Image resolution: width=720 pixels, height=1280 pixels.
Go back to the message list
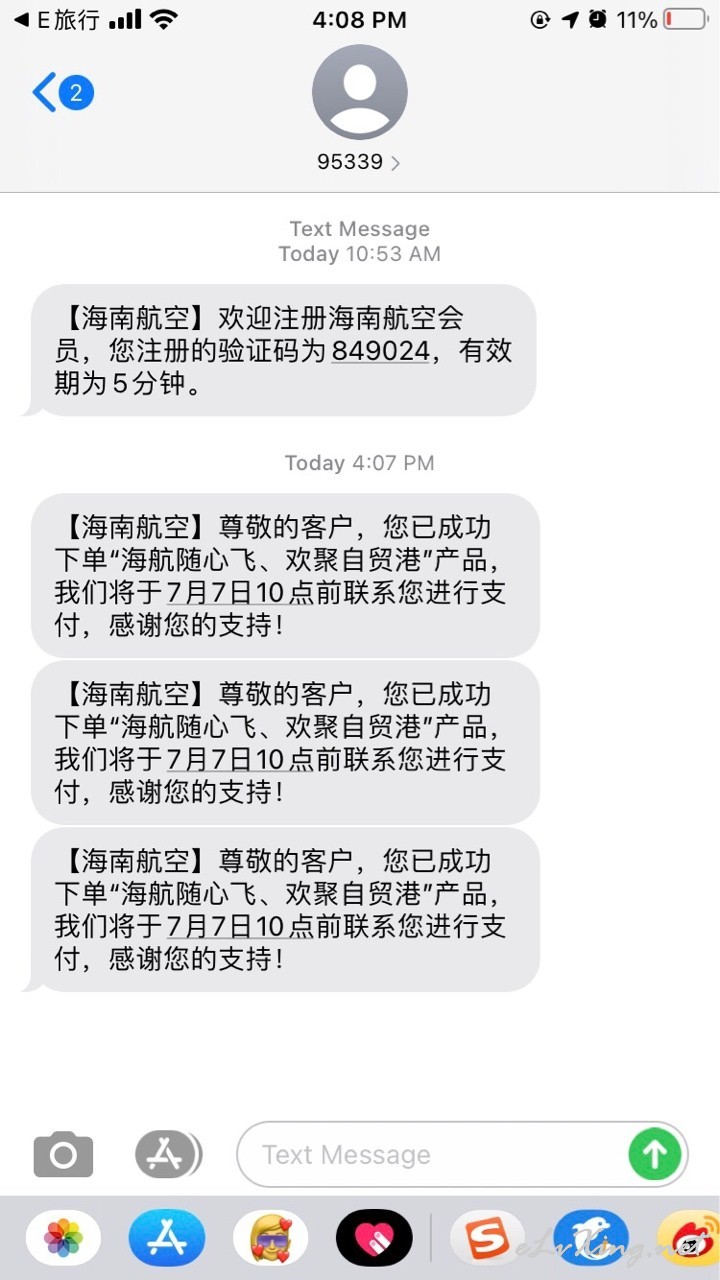coord(62,93)
